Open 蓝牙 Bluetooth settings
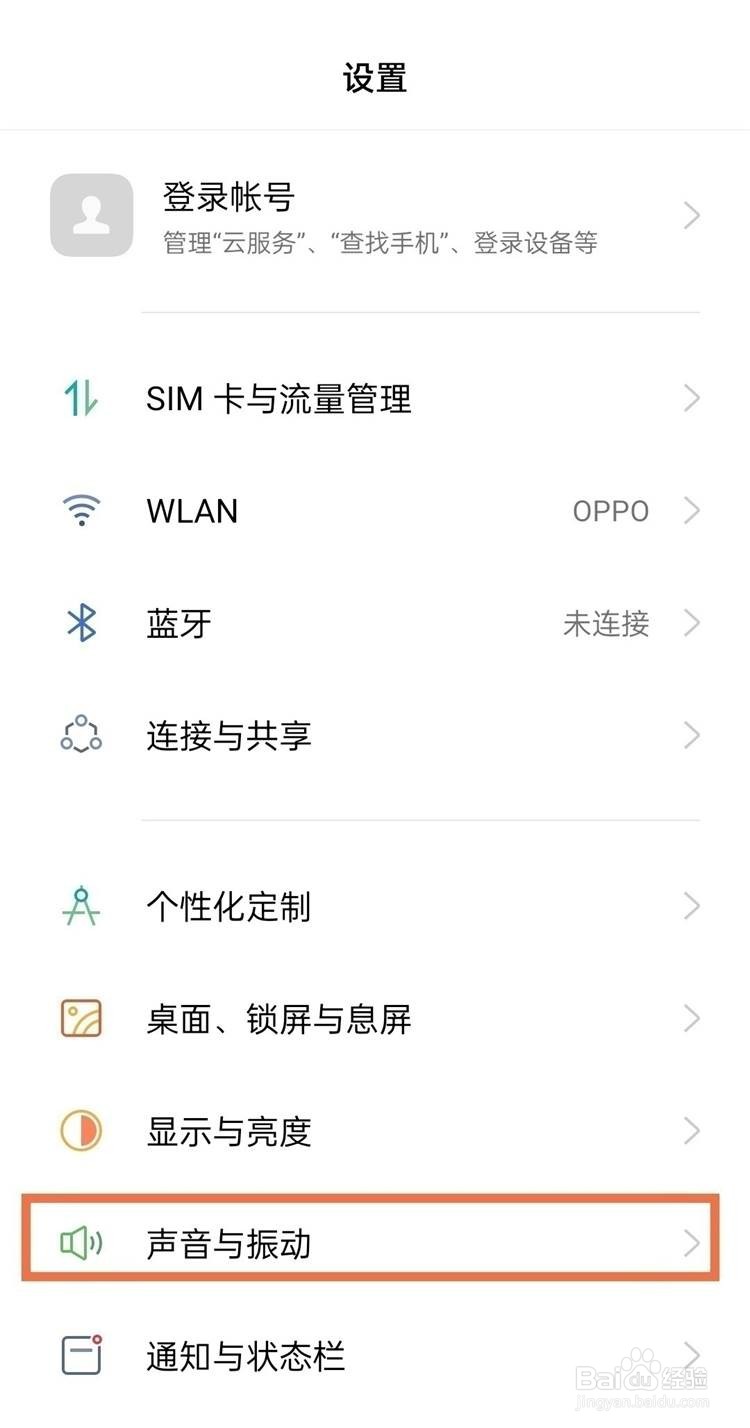The width and height of the screenshot is (750, 1428). tap(375, 624)
